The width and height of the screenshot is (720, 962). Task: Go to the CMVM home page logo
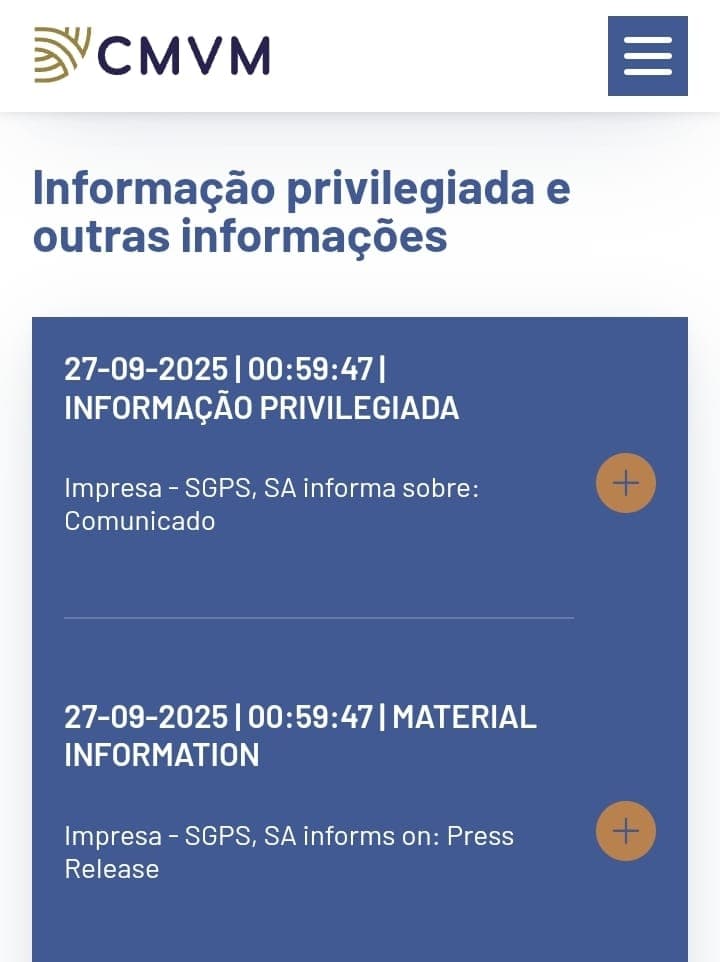pyautogui.click(x=152, y=55)
